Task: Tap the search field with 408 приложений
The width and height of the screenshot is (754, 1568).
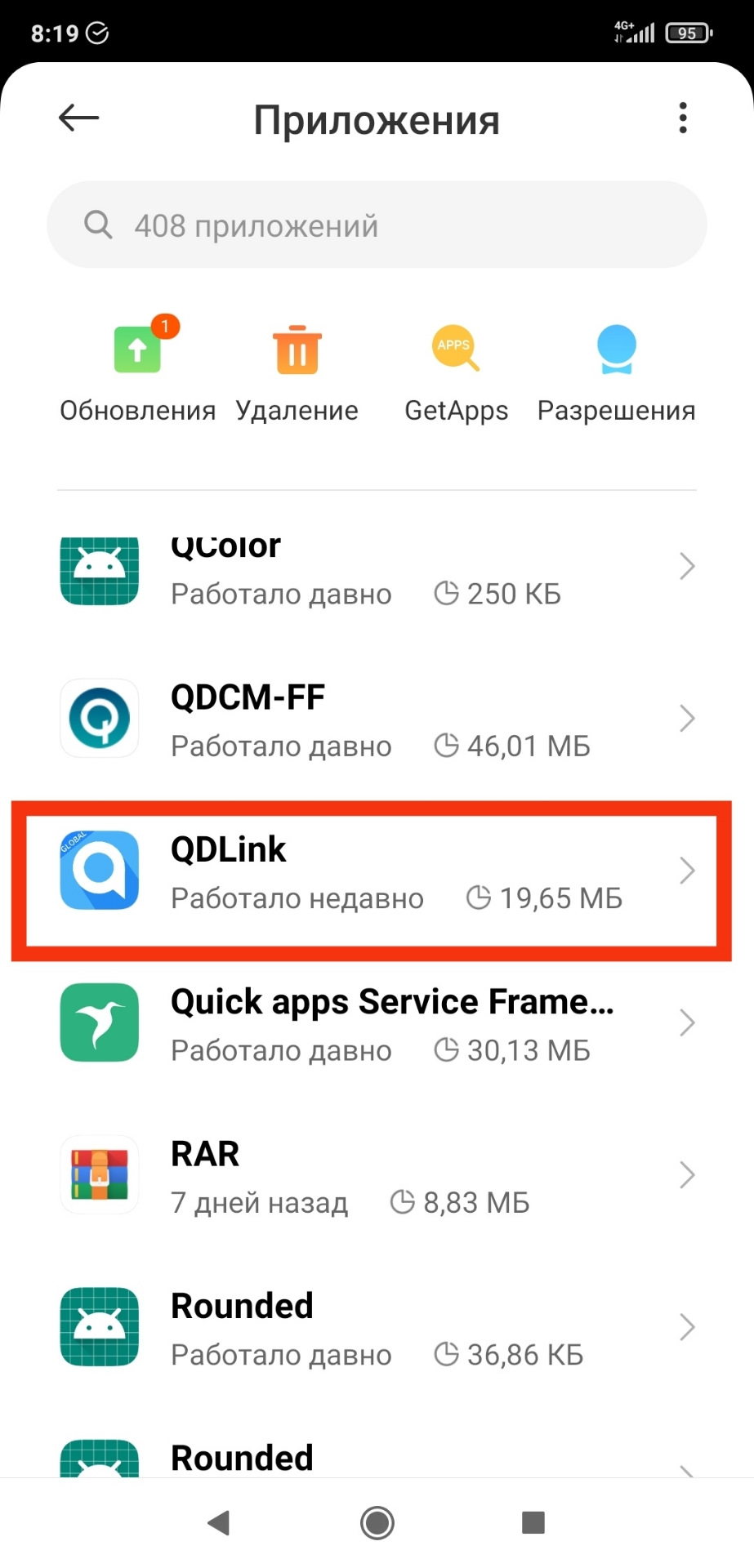Action: pyautogui.click(x=377, y=225)
